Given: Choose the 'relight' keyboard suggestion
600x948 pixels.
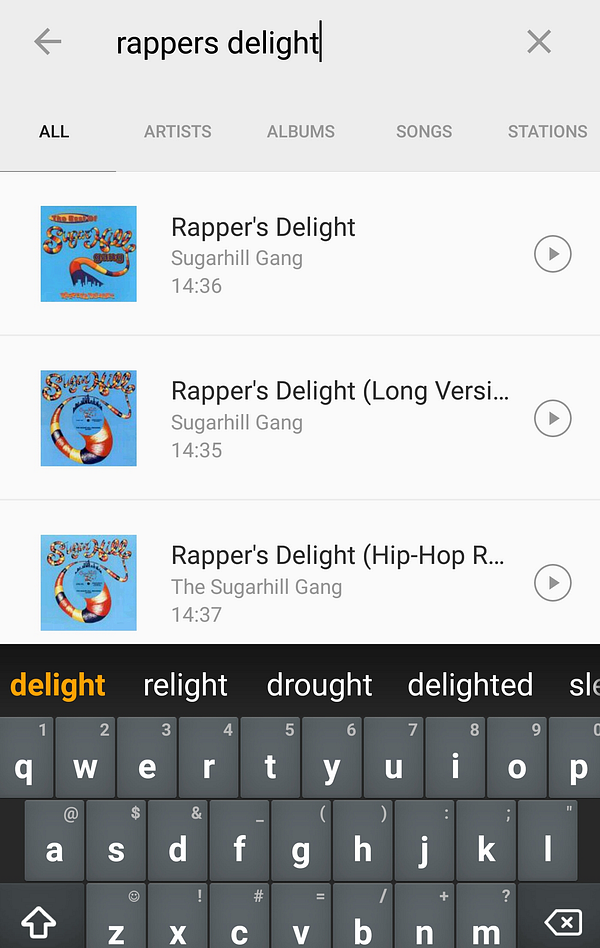Looking at the screenshot, I should [185, 685].
